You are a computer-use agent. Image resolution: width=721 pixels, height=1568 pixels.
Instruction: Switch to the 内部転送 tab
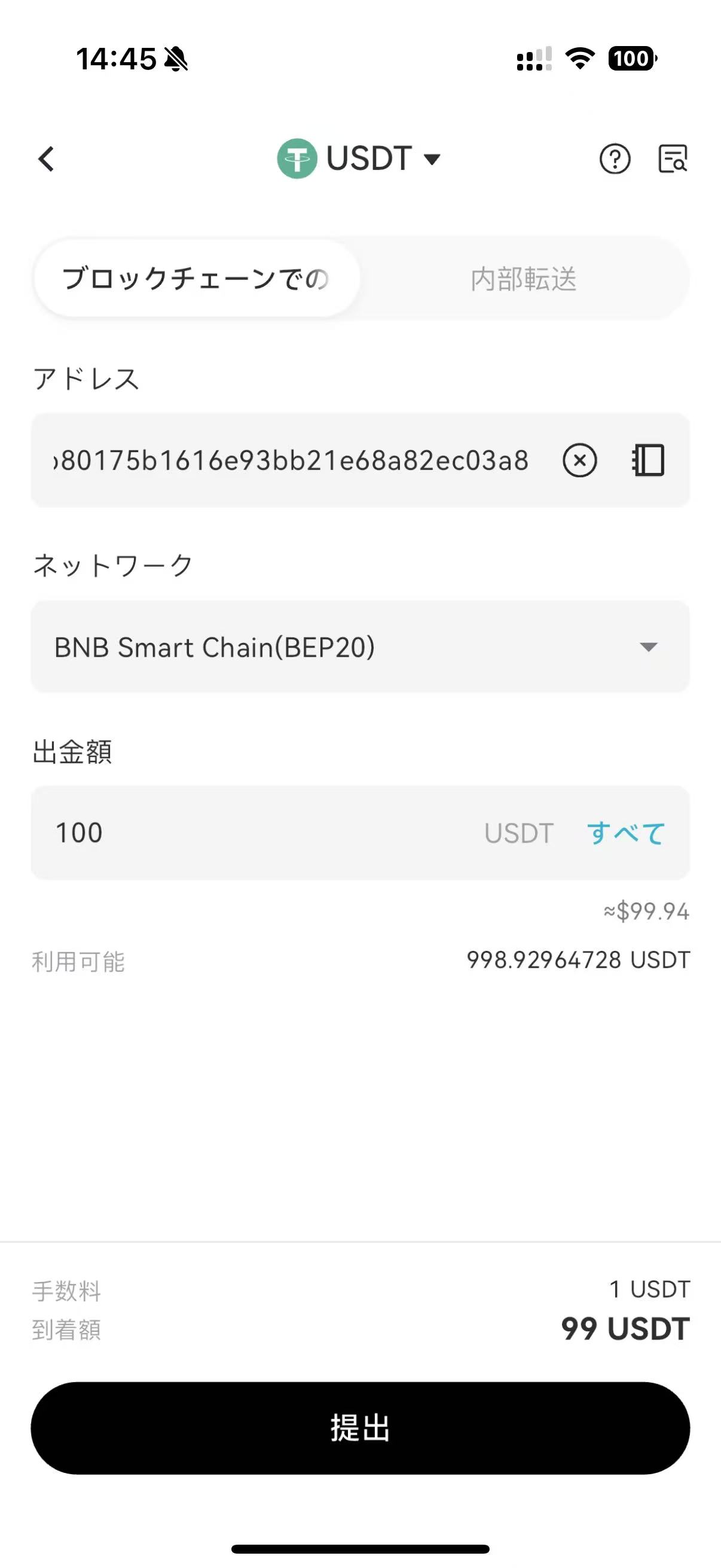pyautogui.click(x=523, y=279)
